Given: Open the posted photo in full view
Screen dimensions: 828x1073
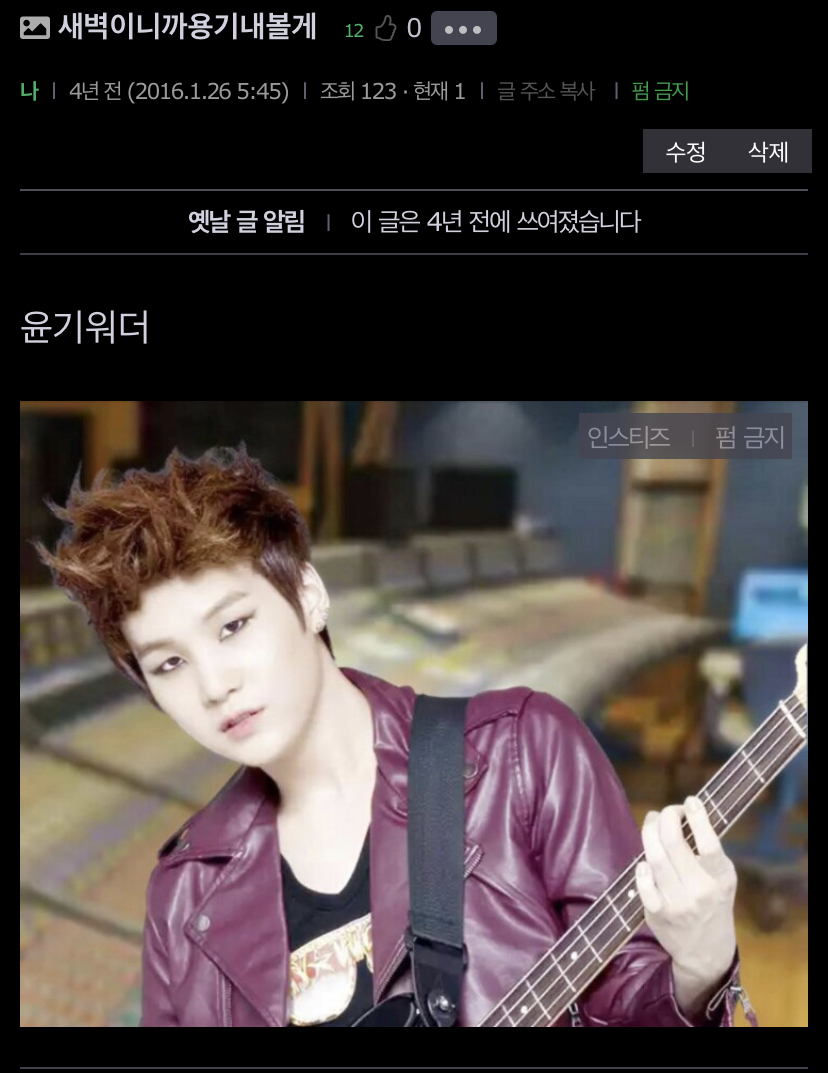Looking at the screenshot, I should tap(413, 713).
